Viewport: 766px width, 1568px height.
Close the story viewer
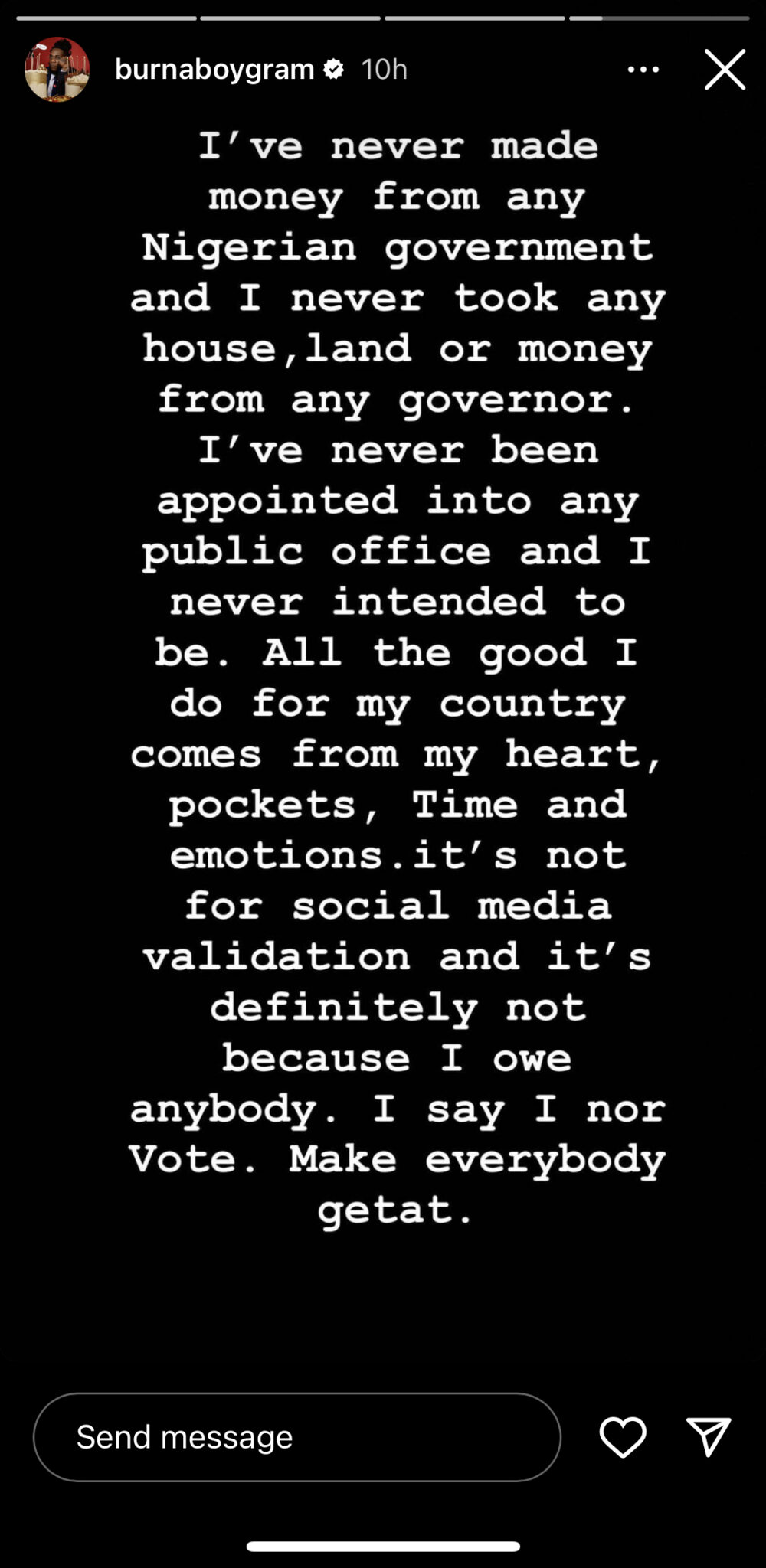pos(725,70)
